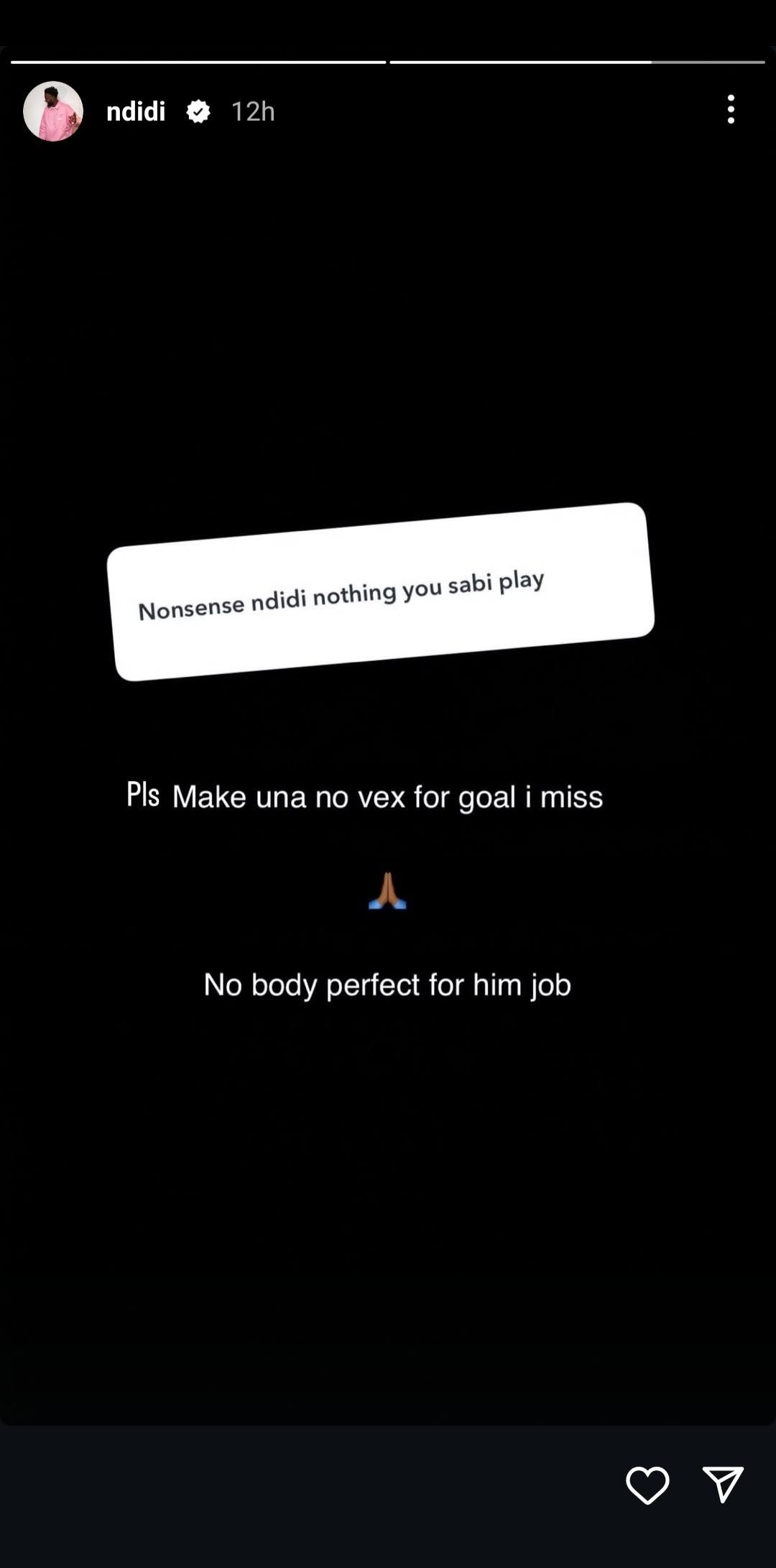Open ndidi's profile picture

(52, 111)
